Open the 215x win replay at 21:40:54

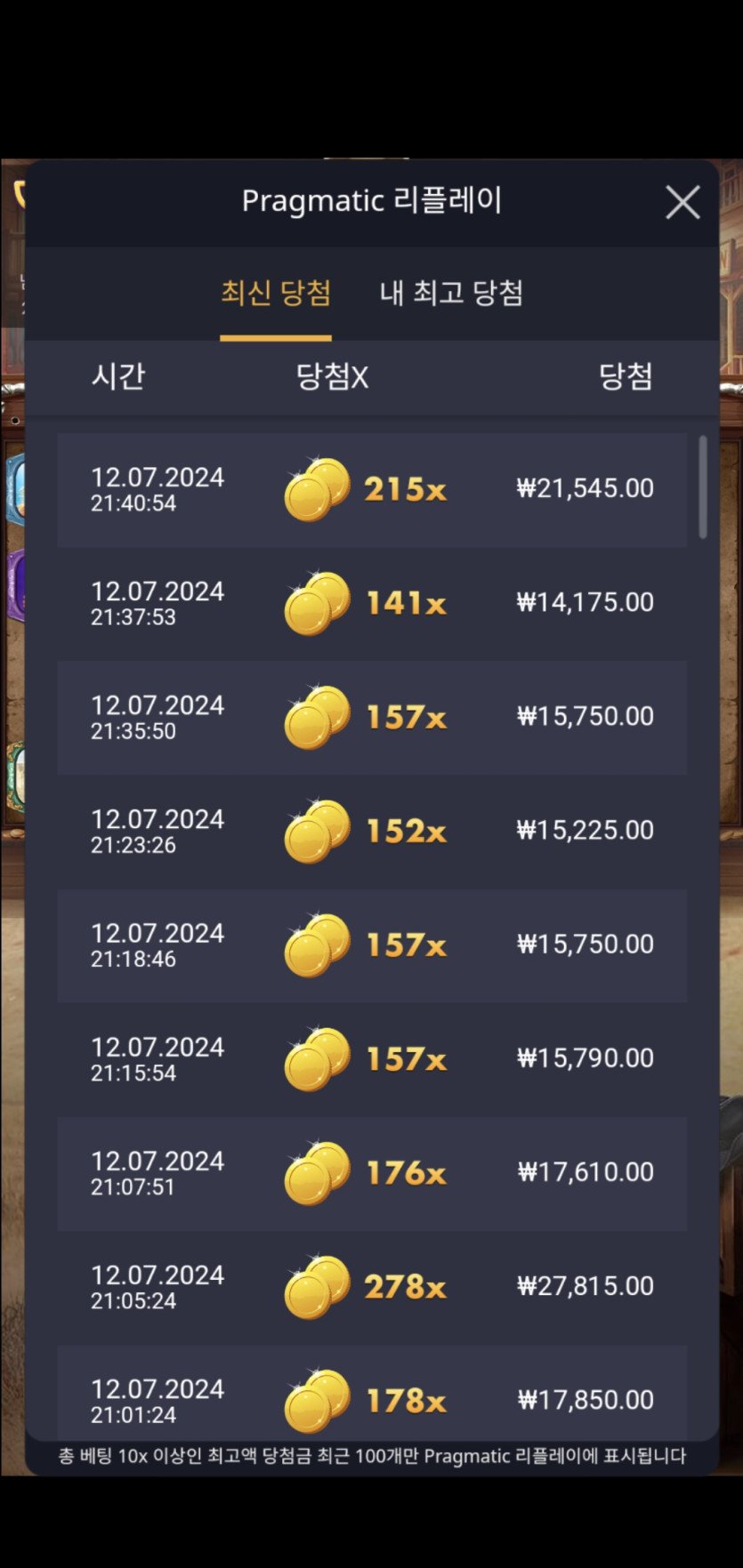[x=372, y=490]
